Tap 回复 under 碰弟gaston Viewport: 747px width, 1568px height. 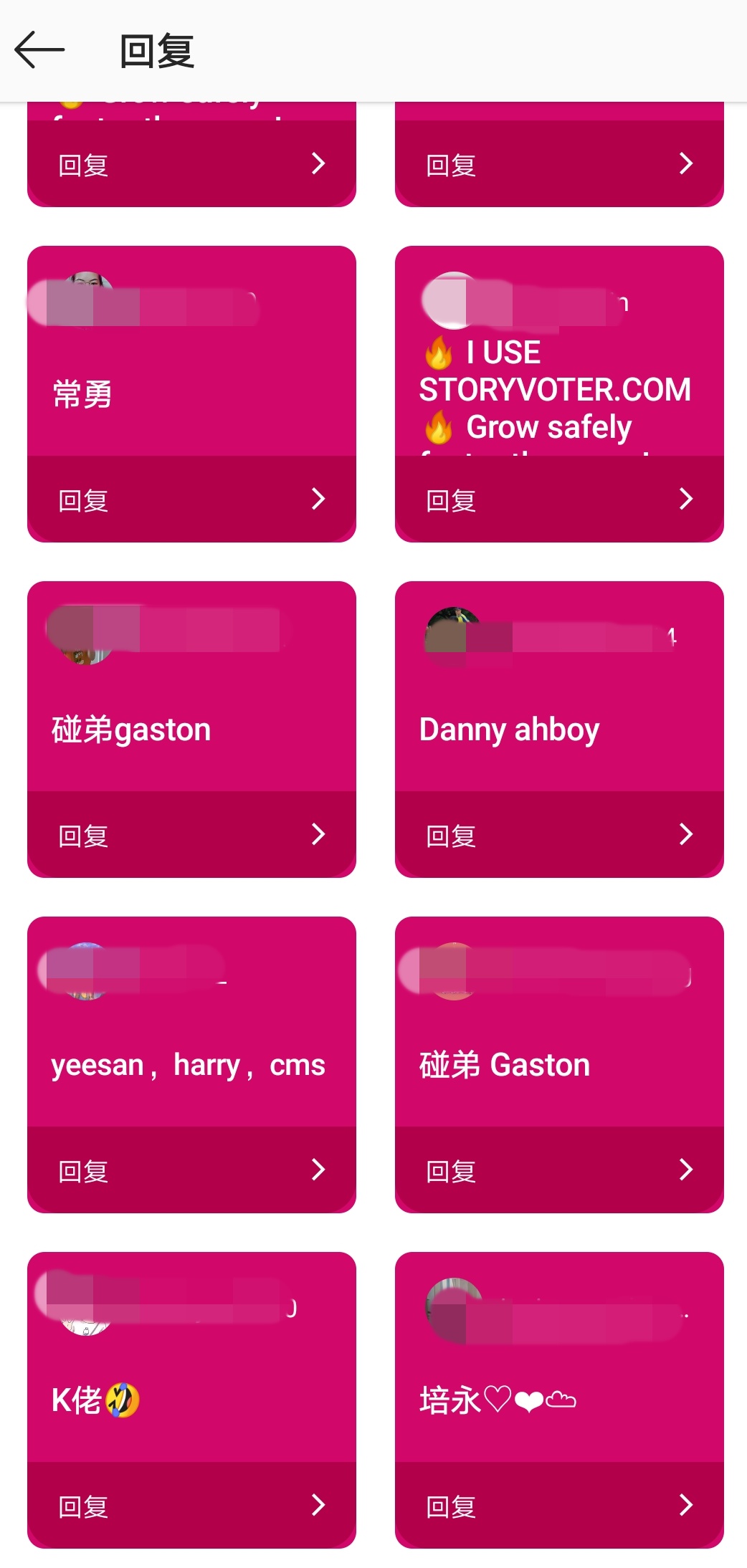(x=191, y=835)
